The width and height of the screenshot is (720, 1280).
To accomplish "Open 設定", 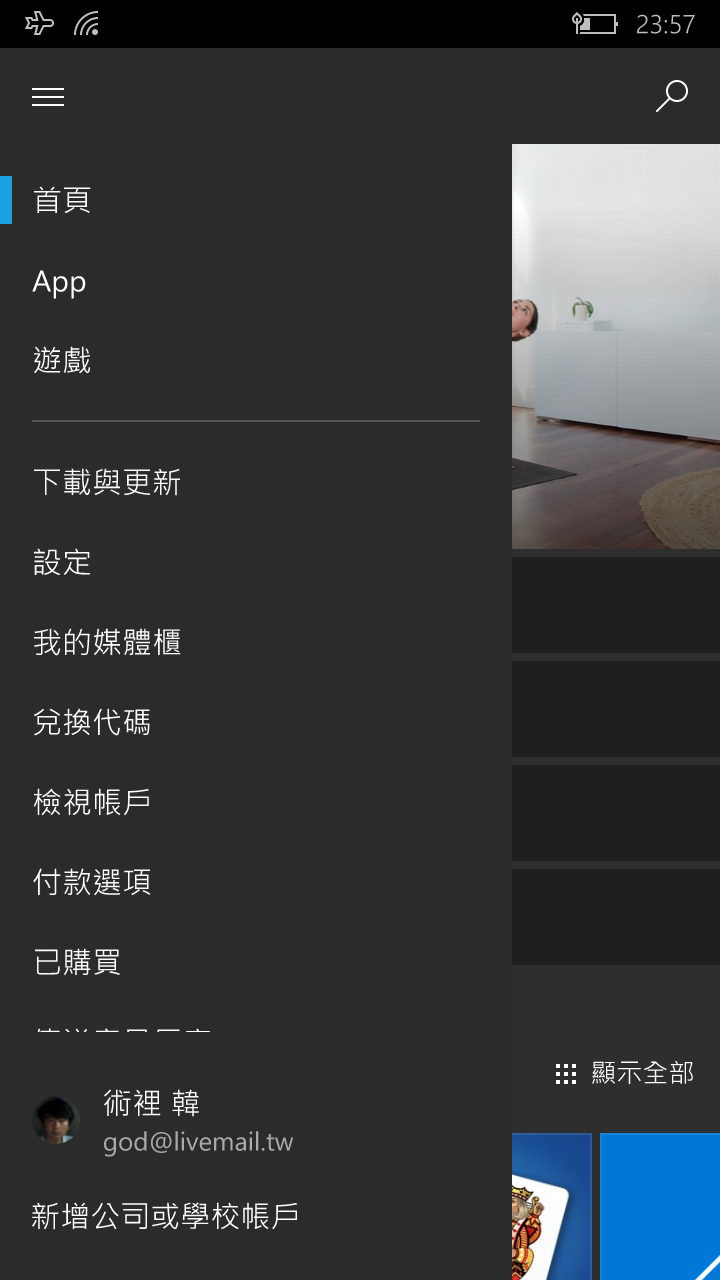I will 256,562.
